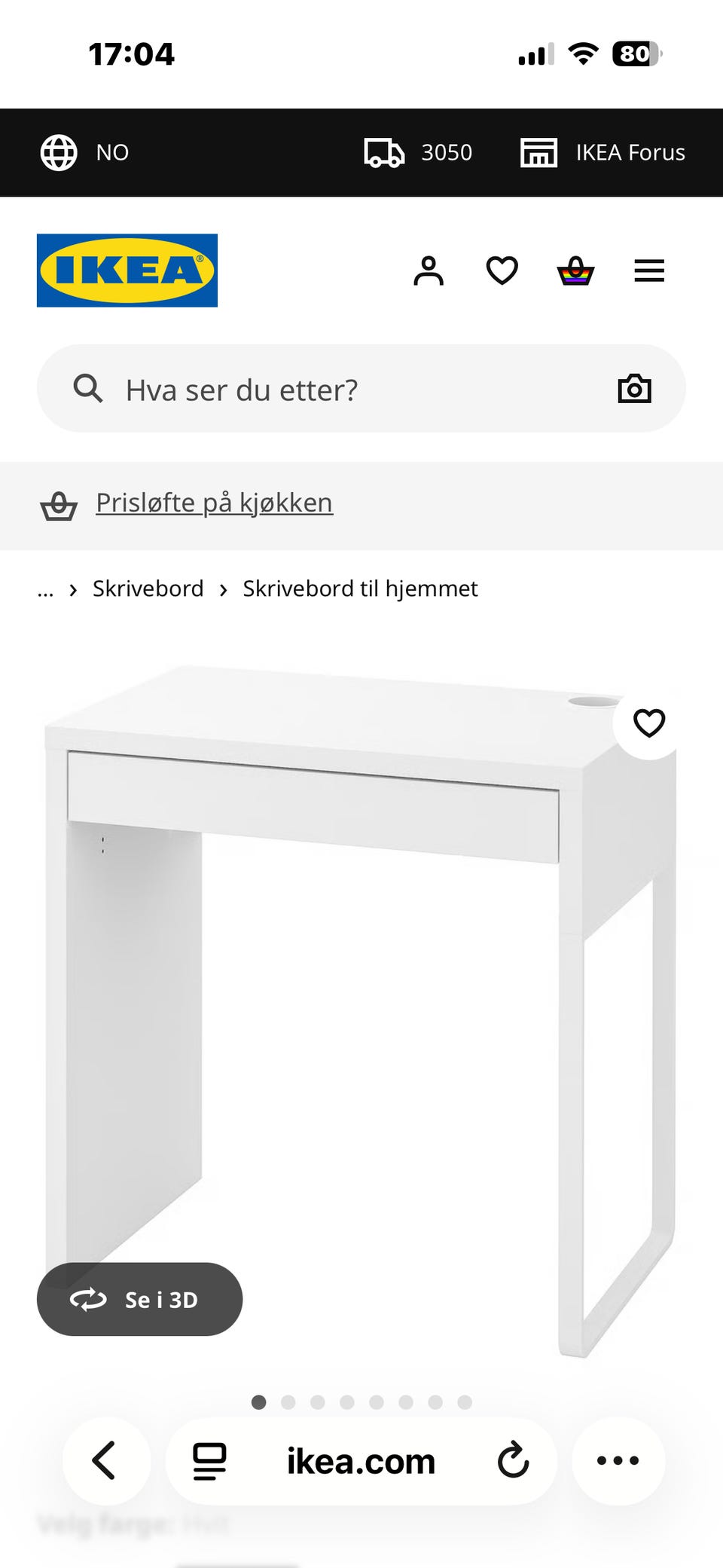Go to Skrivebord breadcrumb category
Image resolution: width=723 pixels, height=1568 pixels.
(x=148, y=588)
